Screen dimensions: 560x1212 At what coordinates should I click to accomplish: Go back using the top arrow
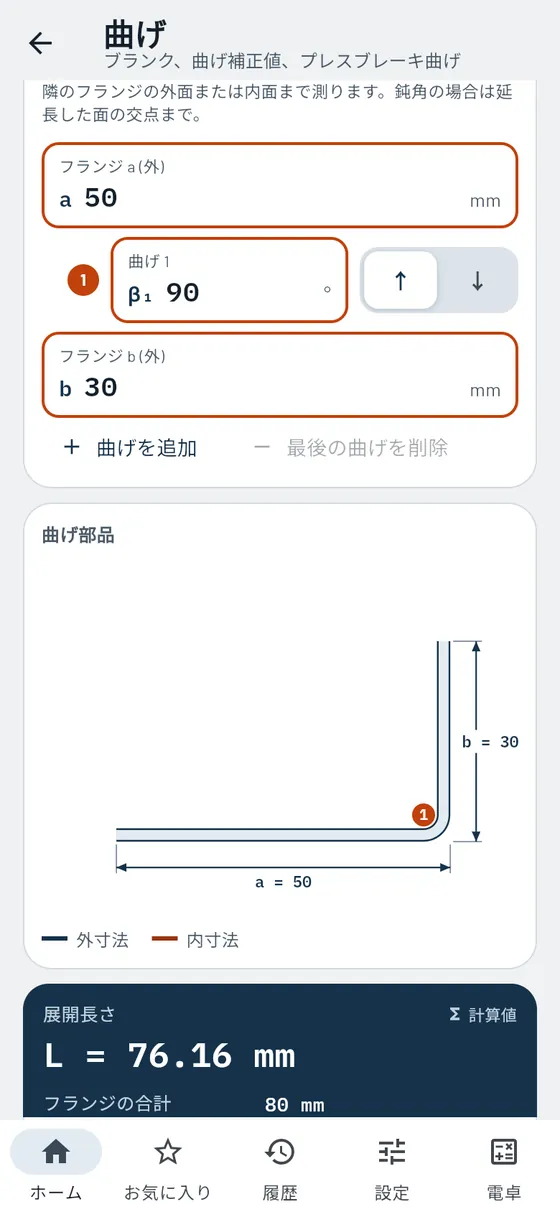tap(40, 43)
